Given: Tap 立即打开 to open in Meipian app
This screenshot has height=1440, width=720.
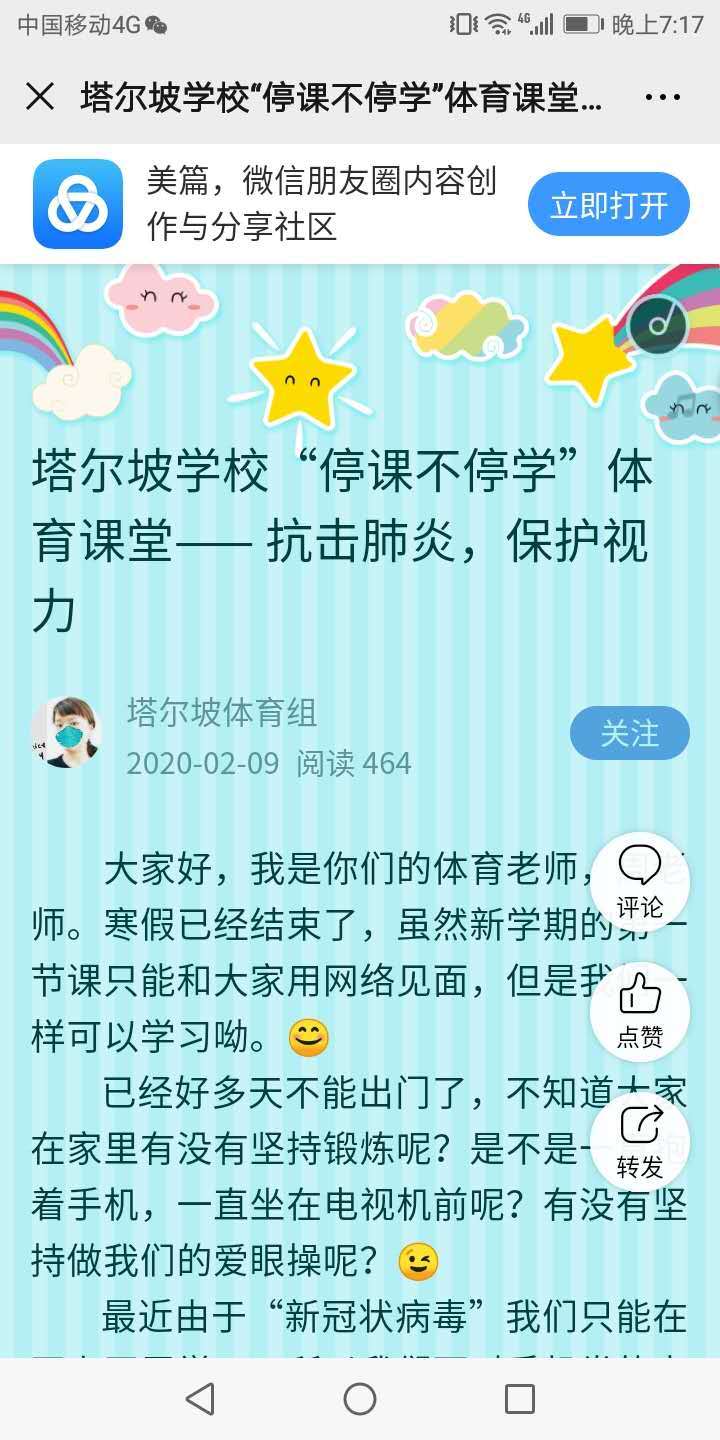Looking at the screenshot, I should [x=608, y=205].
